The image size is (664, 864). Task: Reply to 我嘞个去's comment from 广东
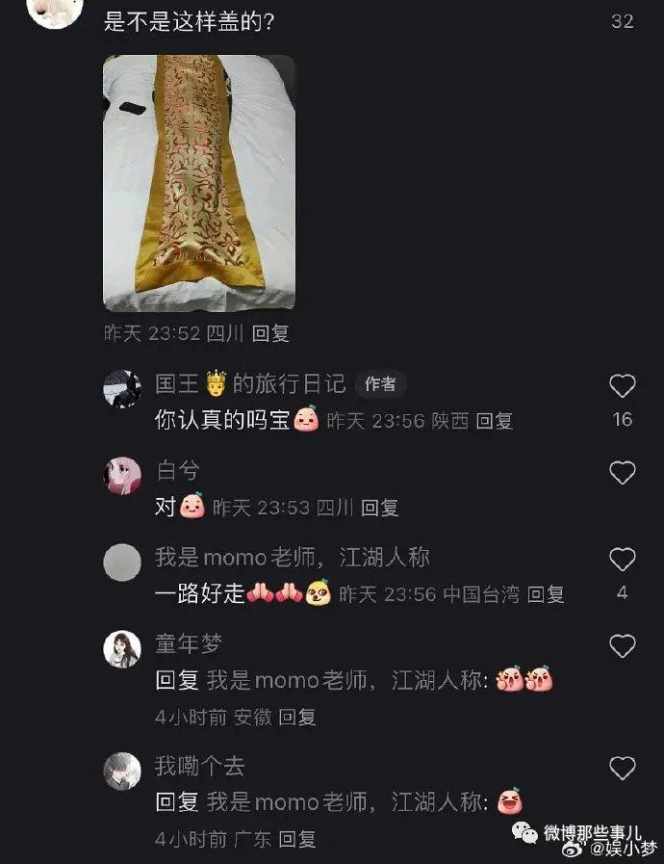pos(297,838)
